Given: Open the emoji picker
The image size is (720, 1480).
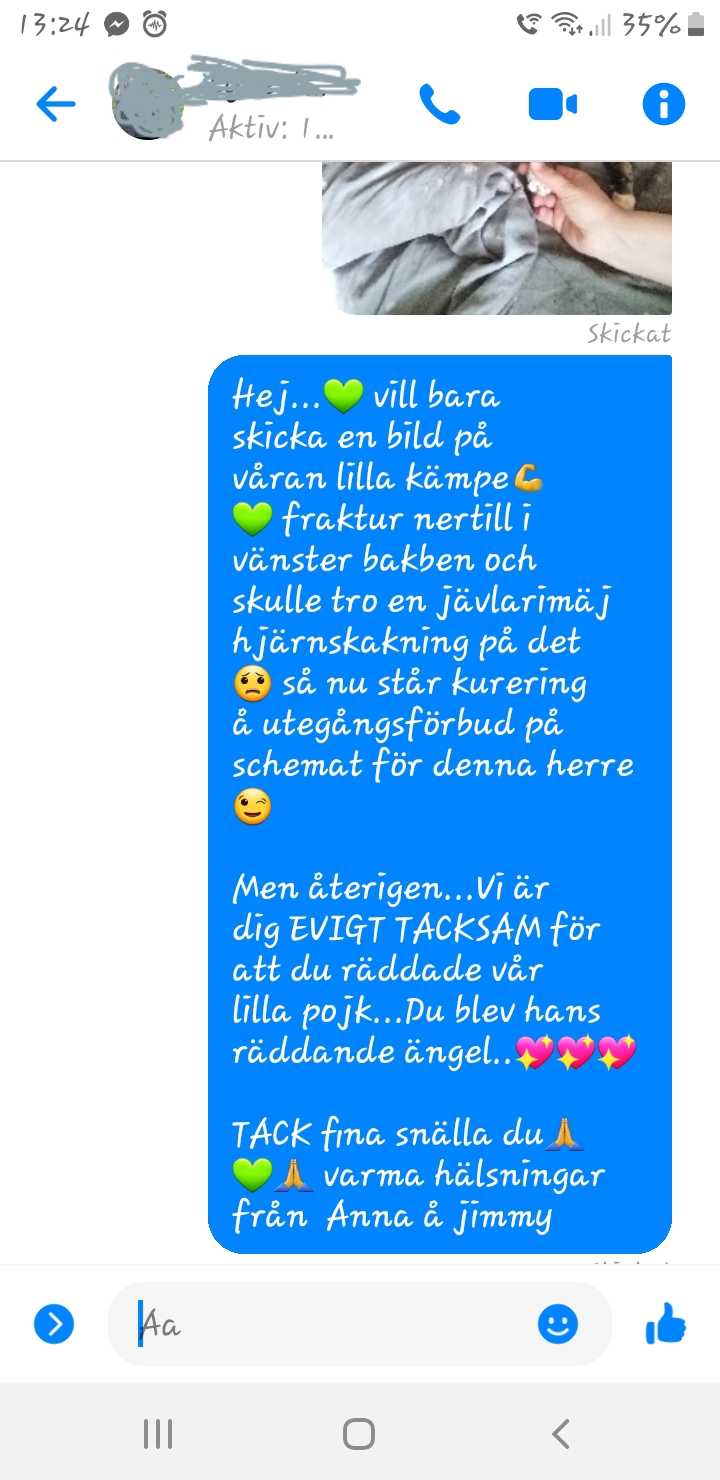Looking at the screenshot, I should pyautogui.click(x=557, y=1325).
